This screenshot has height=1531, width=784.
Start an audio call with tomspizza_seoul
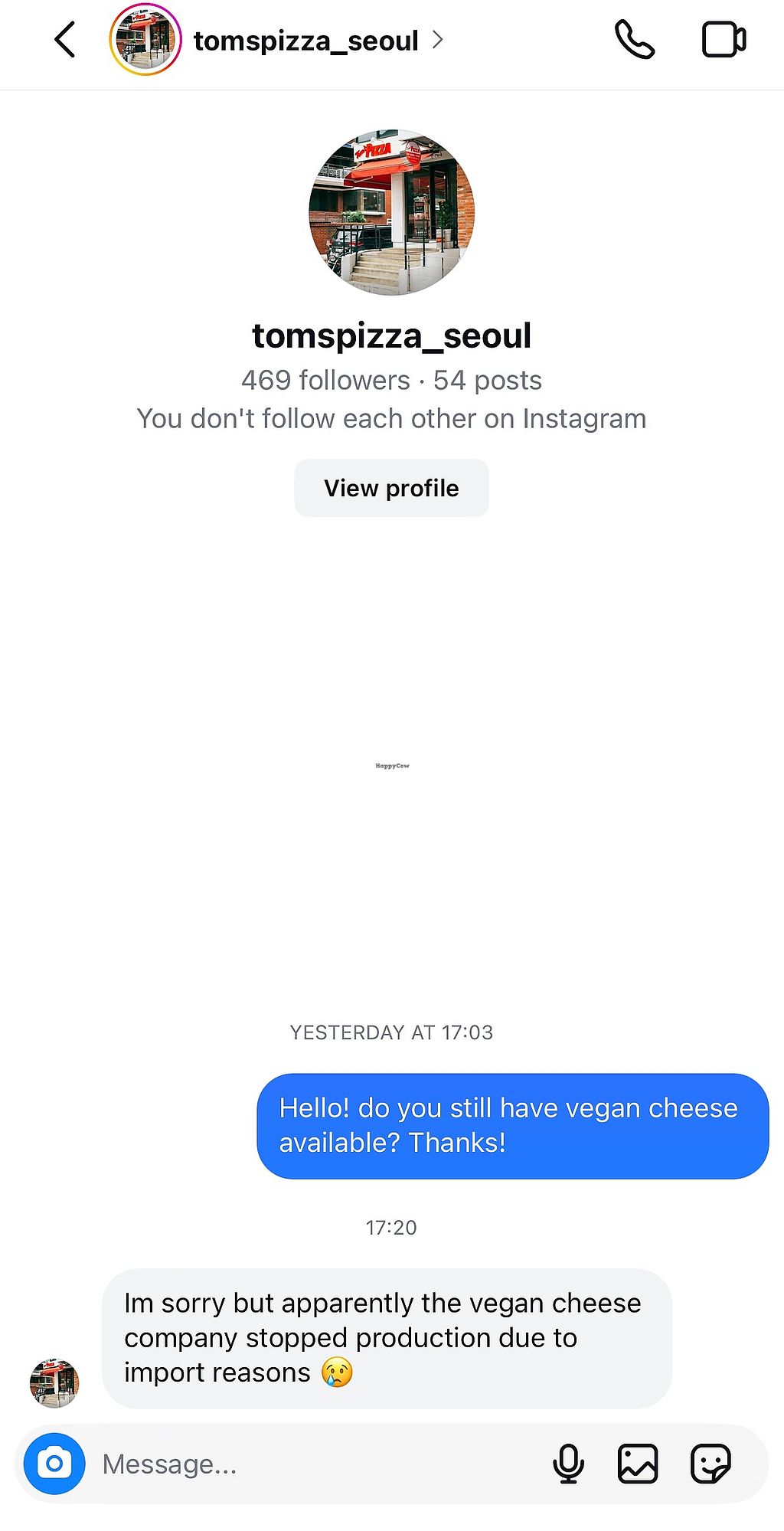point(635,40)
